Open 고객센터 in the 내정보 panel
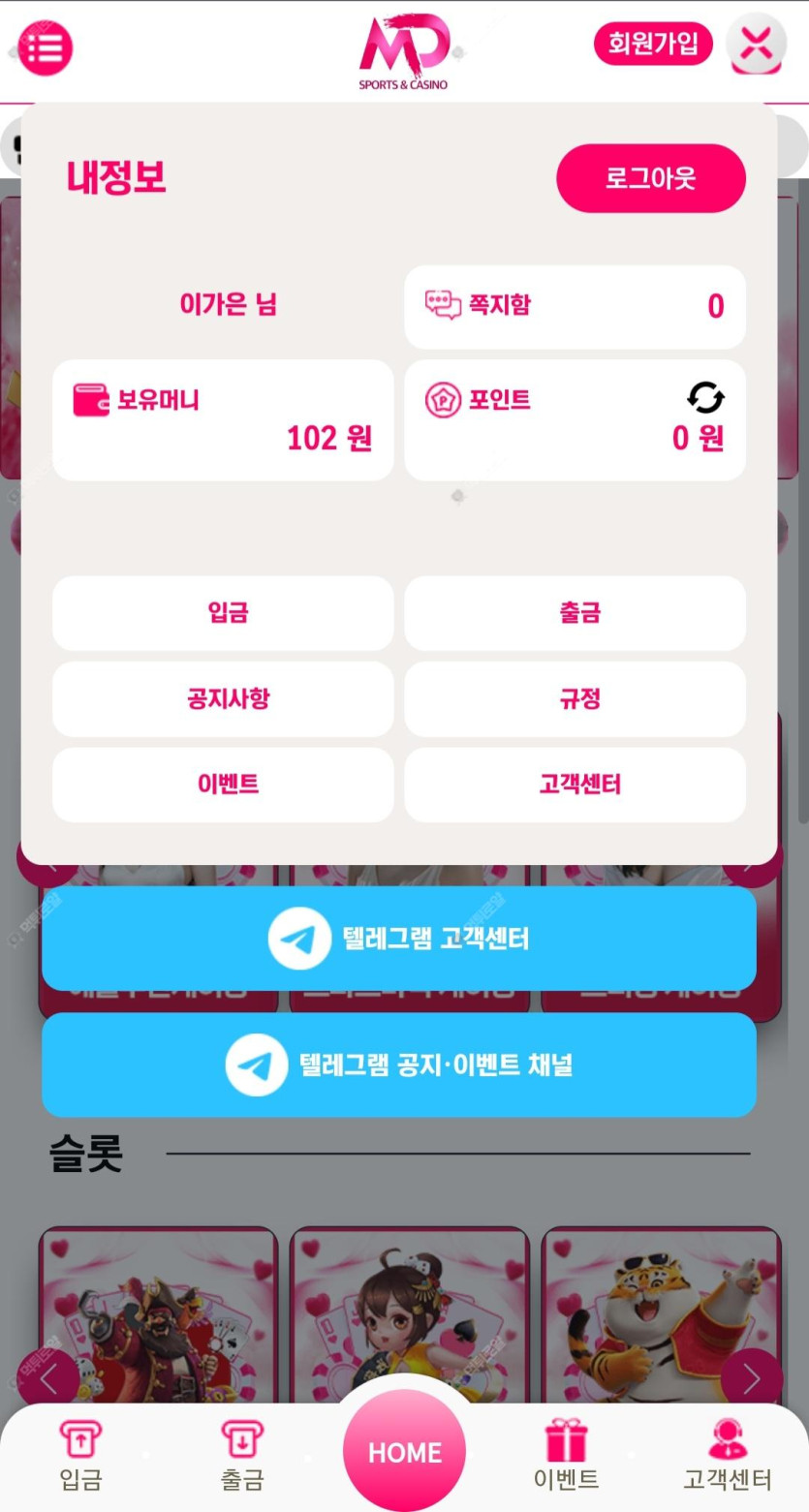Viewport: 809px width, 1512px height. (575, 784)
